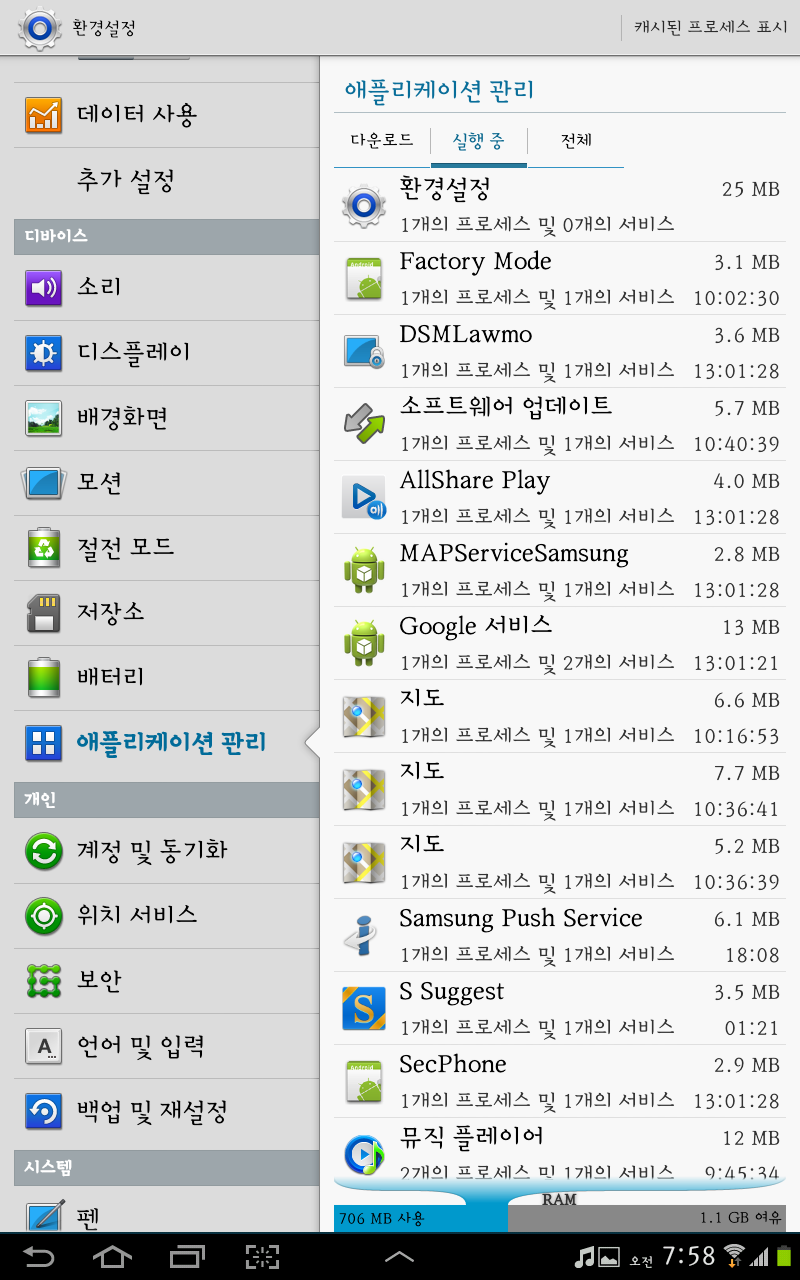Open 디스플레이 settings

(166, 353)
